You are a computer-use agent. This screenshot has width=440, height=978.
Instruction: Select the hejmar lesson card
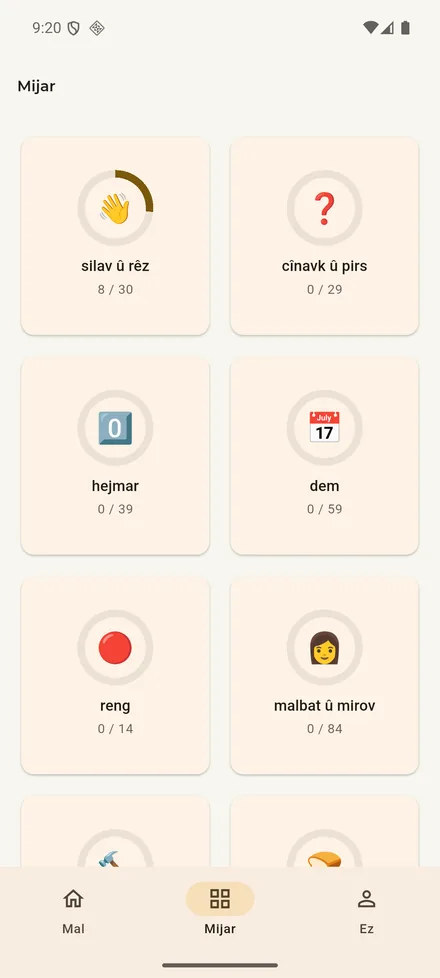[x=115, y=456]
